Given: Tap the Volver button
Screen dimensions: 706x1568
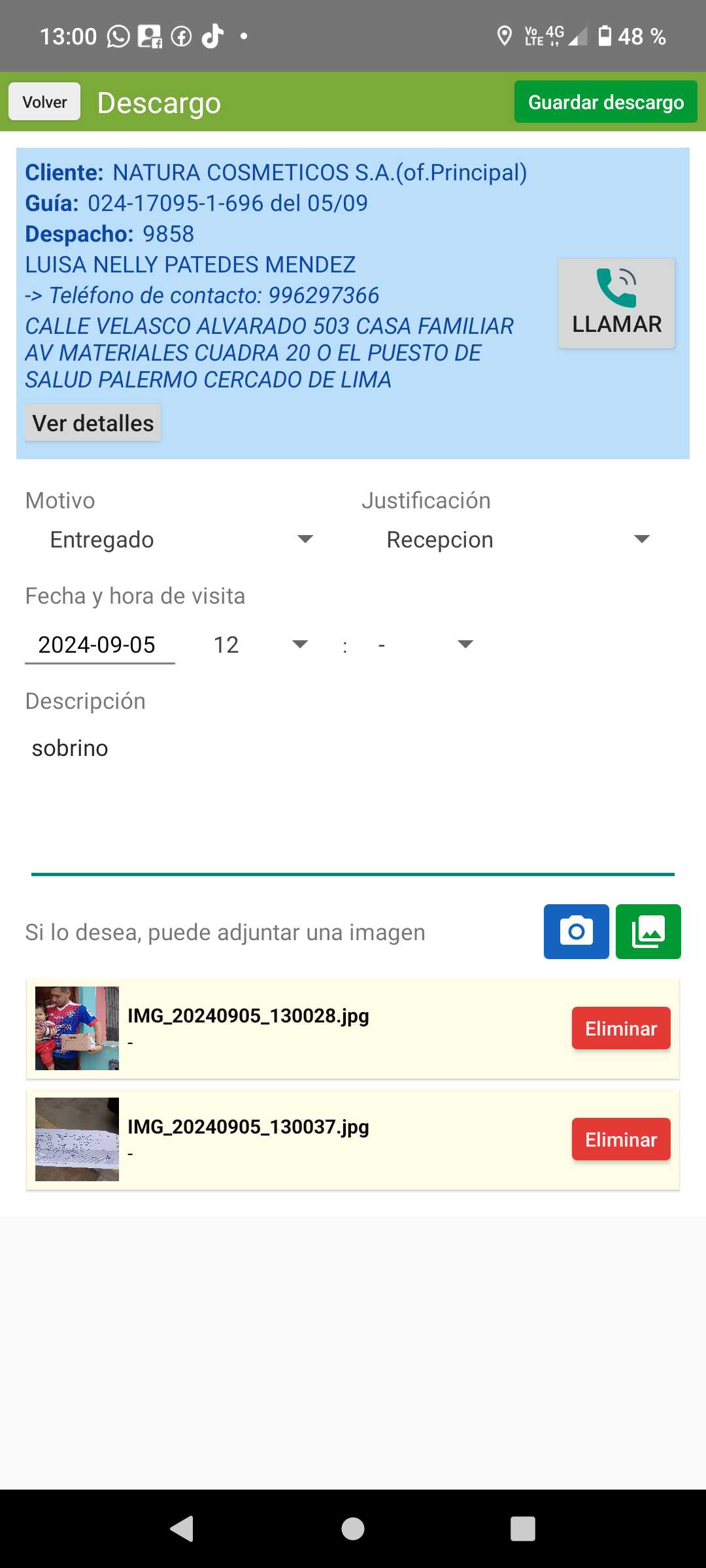Looking at the screenshot, I should tap(44, 102).
